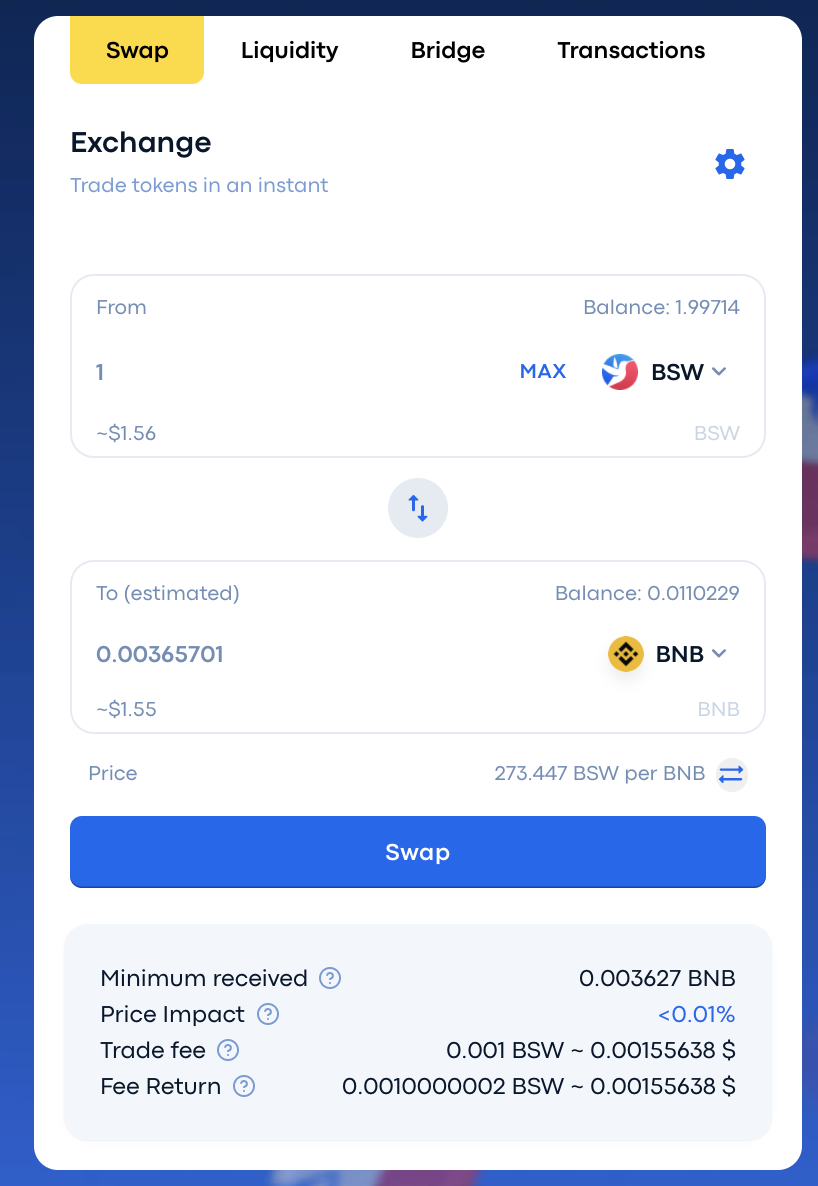This screenshot has width=818, height=1186.
Task: Show help for Price Impact
Action: coord(268,1014)
